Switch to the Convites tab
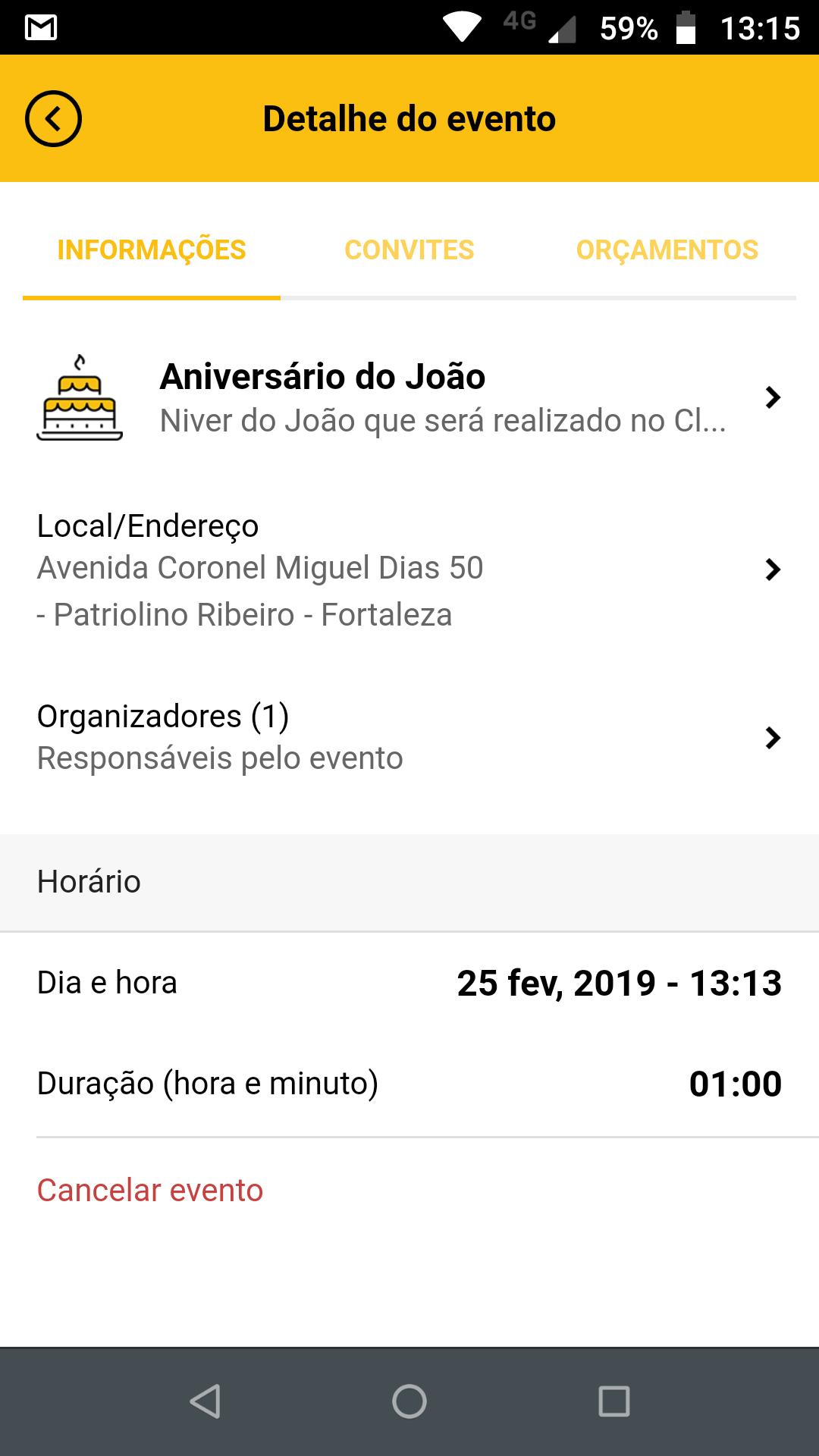The height and width of the screenshot is (1456, 819). point(409,250)
